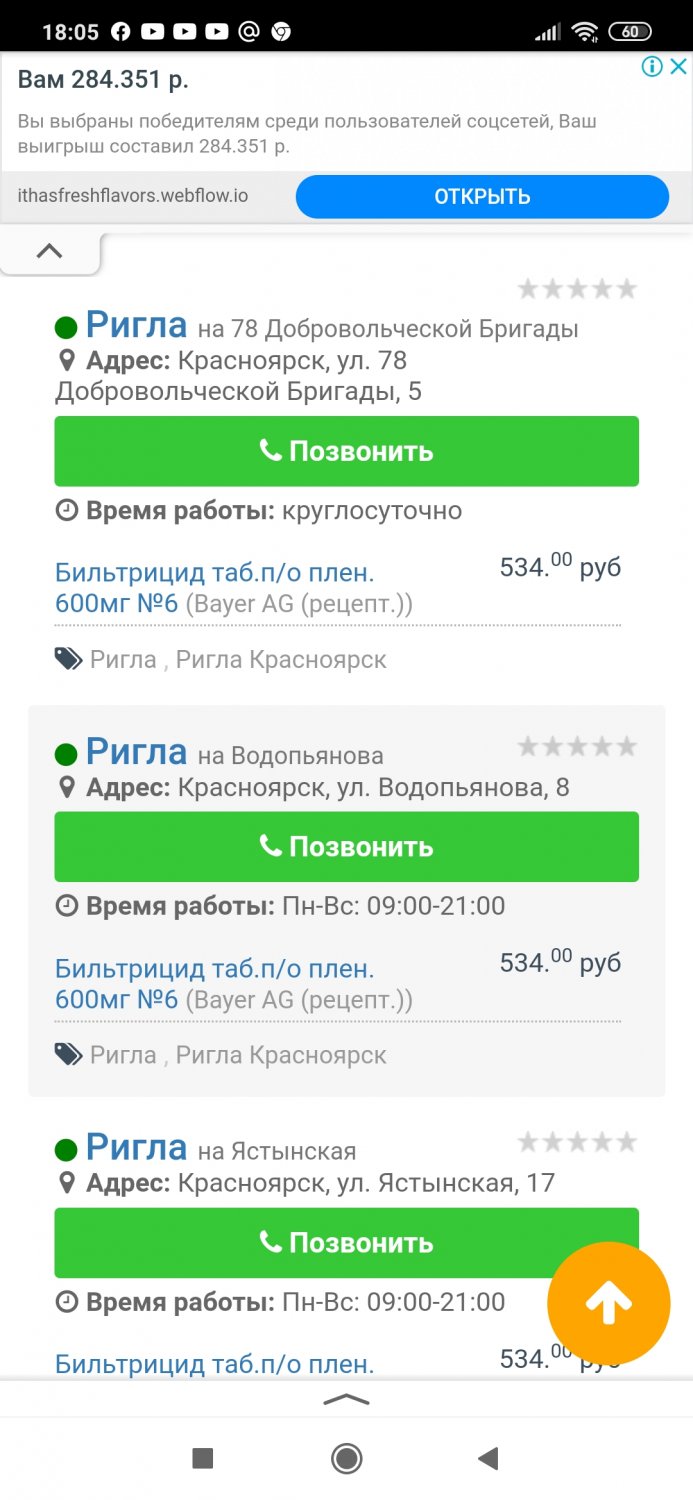This screenshot has width=693, height=1500.
Task: Go to the home screen
Action: [346, 1459]
